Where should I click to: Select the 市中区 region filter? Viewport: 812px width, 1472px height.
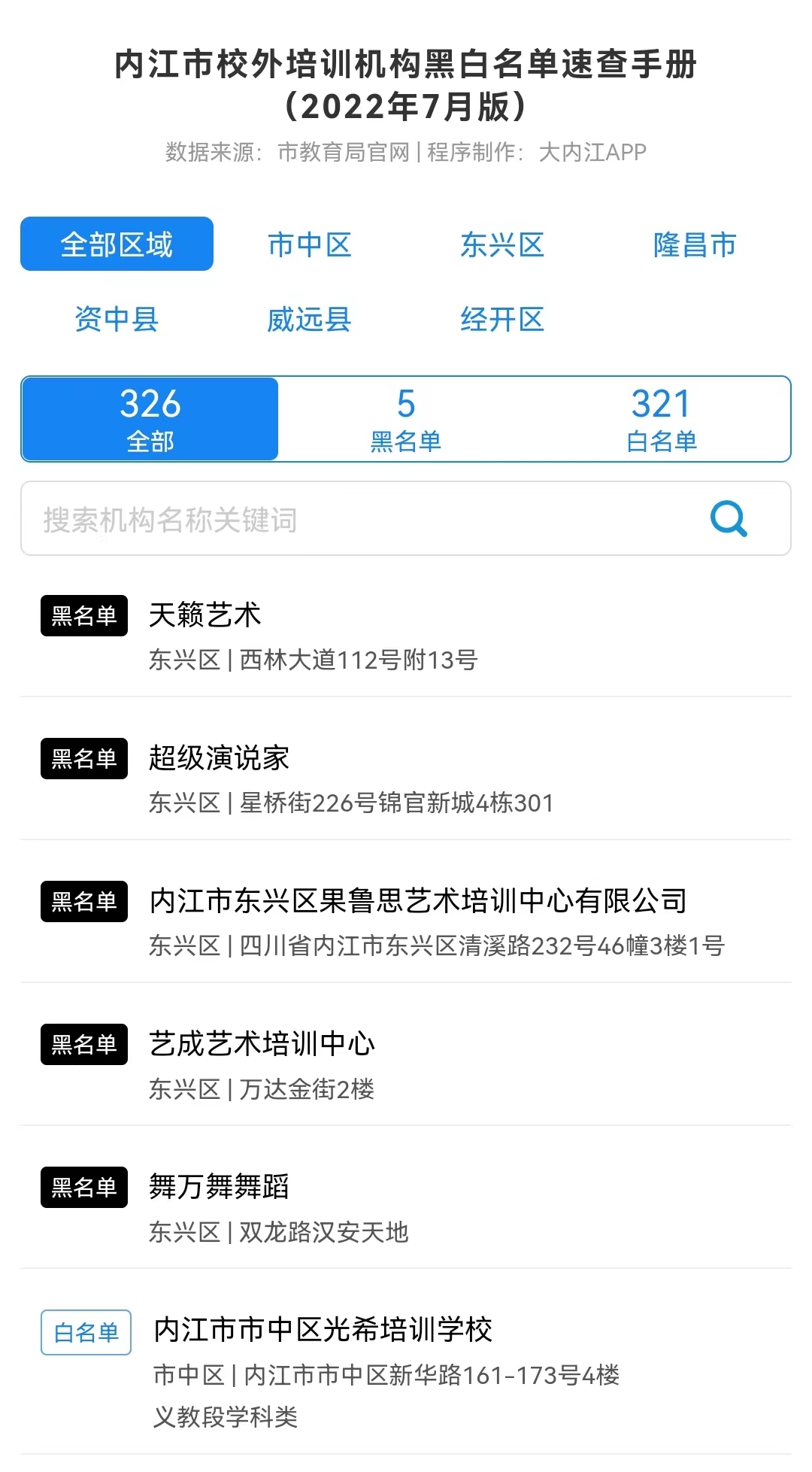tap(310, 244)
